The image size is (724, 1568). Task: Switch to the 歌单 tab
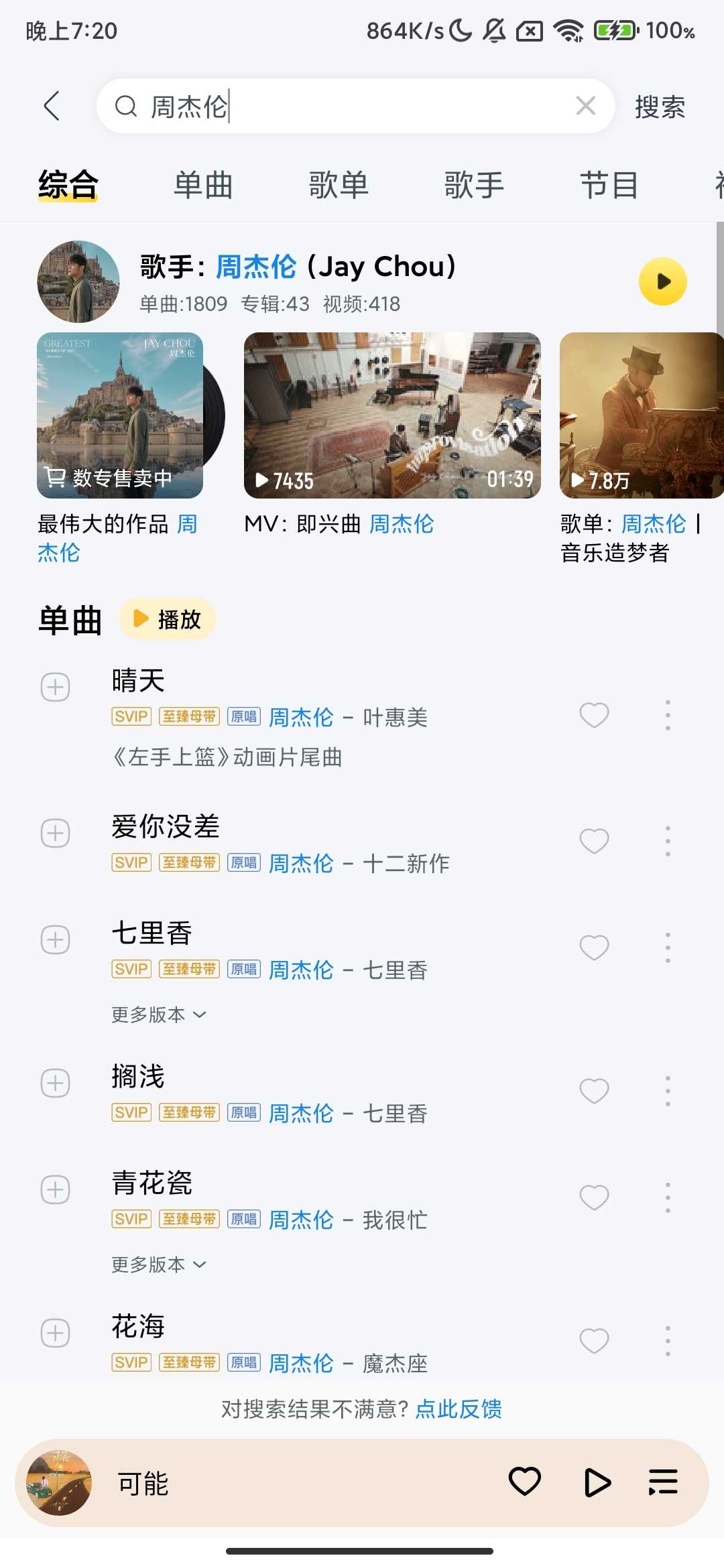click(x=339, y=185)
